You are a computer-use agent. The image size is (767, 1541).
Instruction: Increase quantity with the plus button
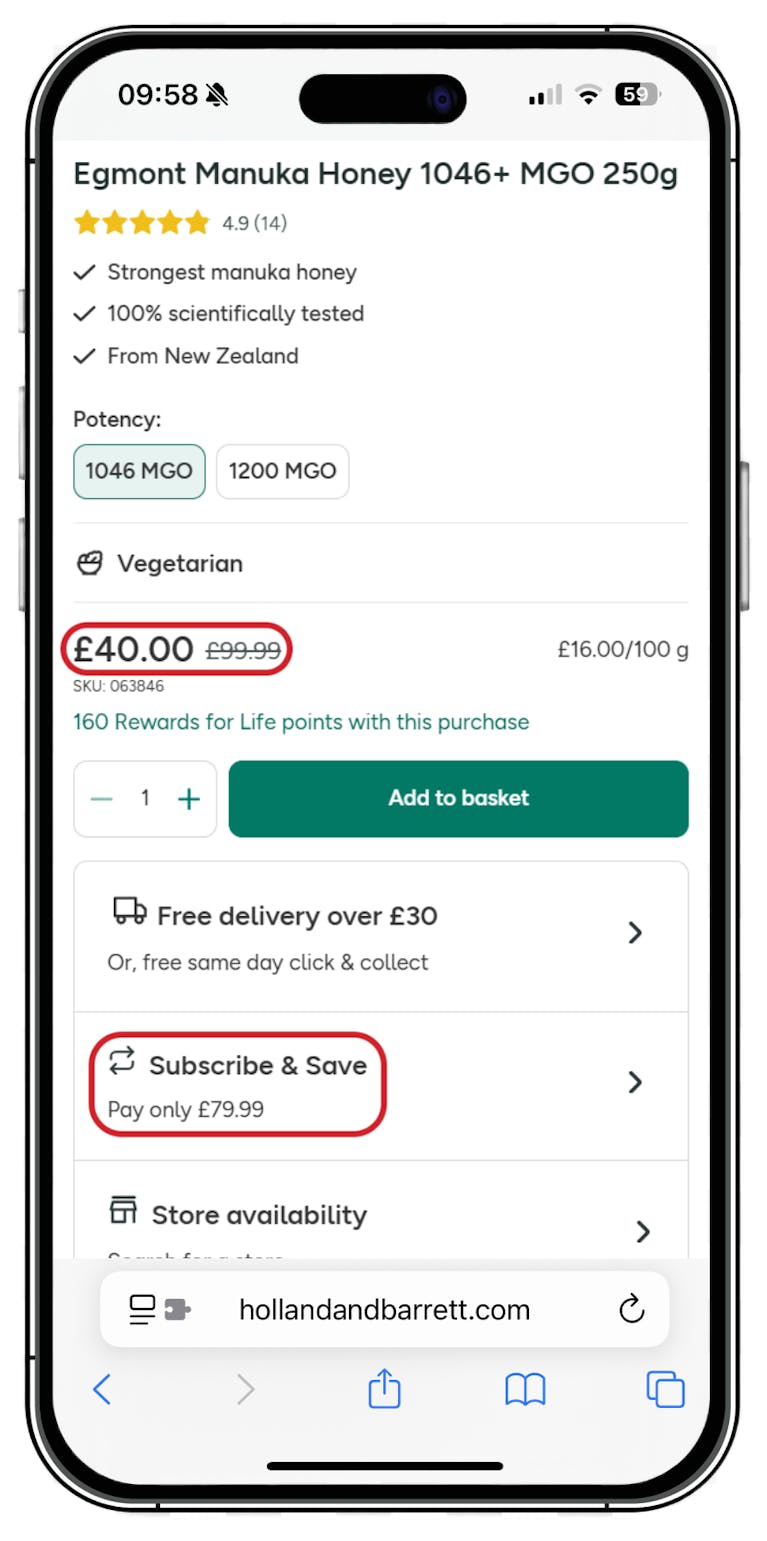(189, 799)
